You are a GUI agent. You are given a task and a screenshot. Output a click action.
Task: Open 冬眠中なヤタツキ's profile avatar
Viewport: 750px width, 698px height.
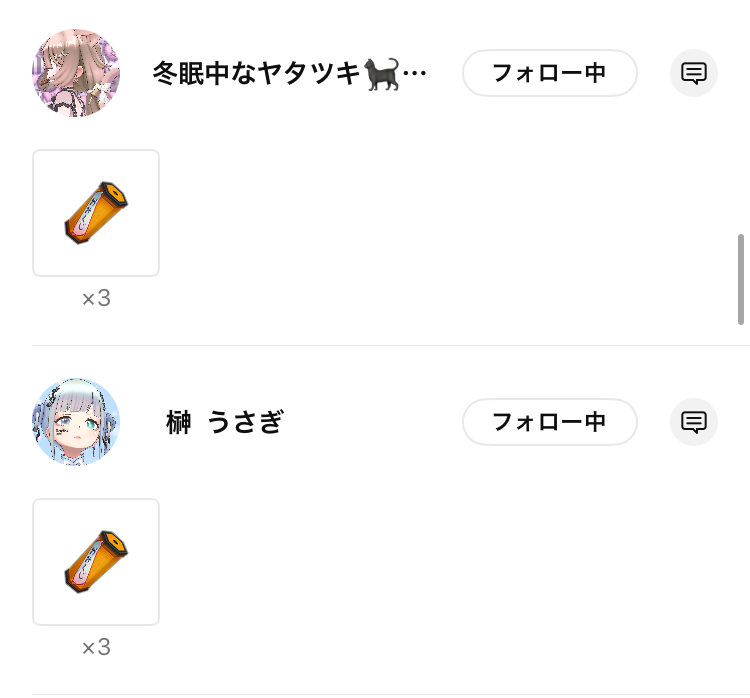click(x=76, y=73)
